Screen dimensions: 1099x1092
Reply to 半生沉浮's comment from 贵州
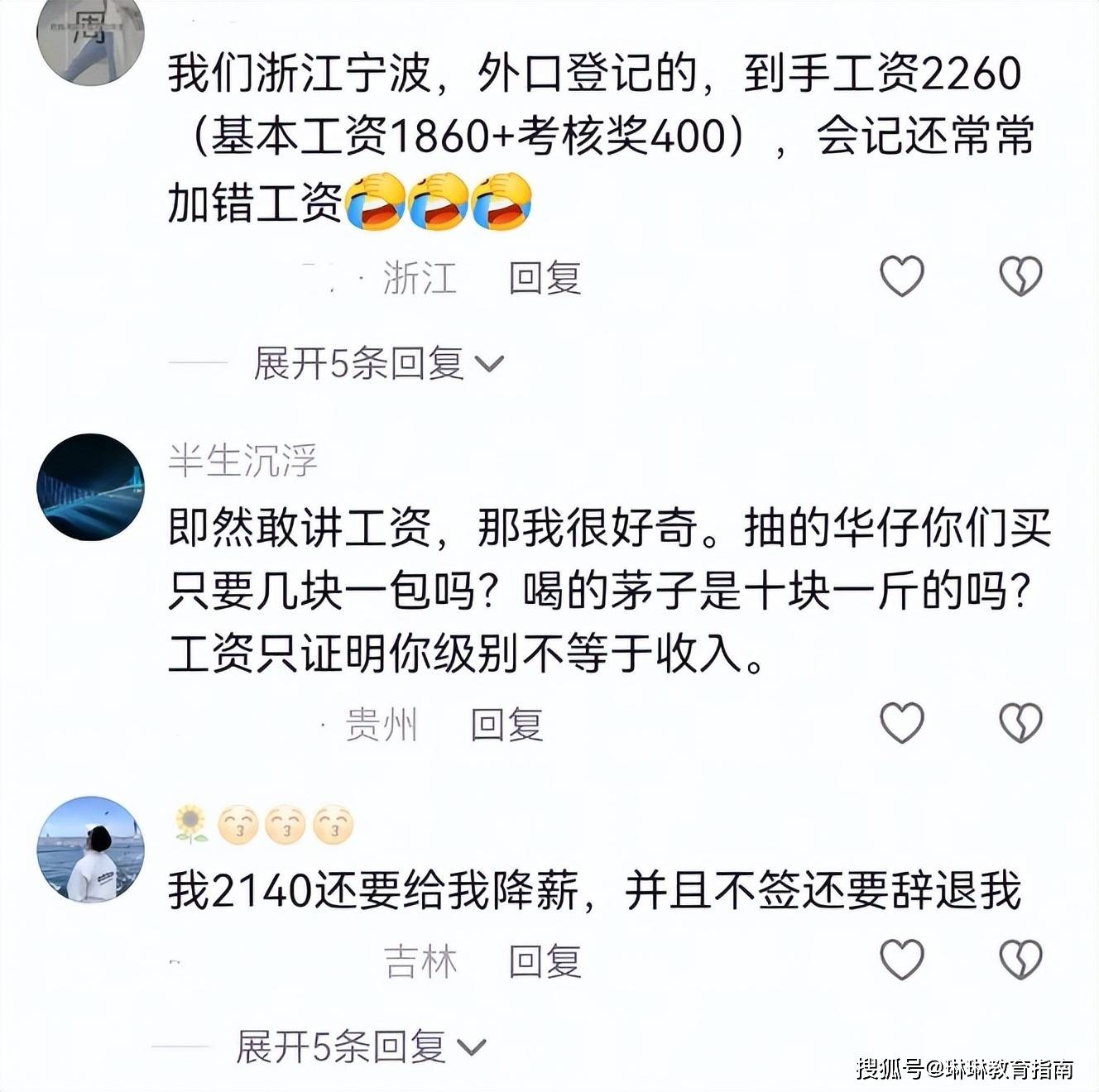click(x=506, y=725)
